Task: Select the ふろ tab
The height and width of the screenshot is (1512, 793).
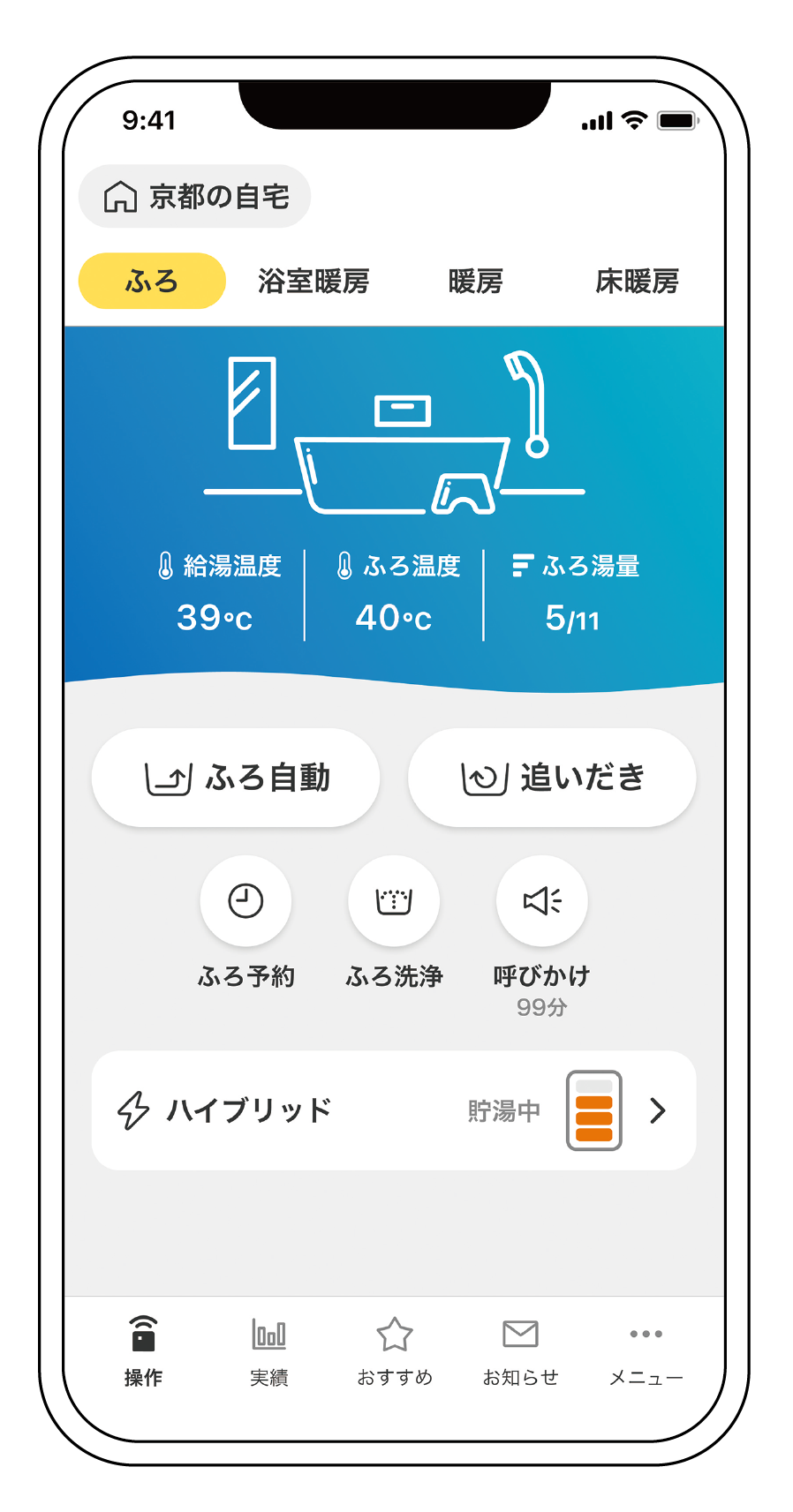Action: click(152, 281)
